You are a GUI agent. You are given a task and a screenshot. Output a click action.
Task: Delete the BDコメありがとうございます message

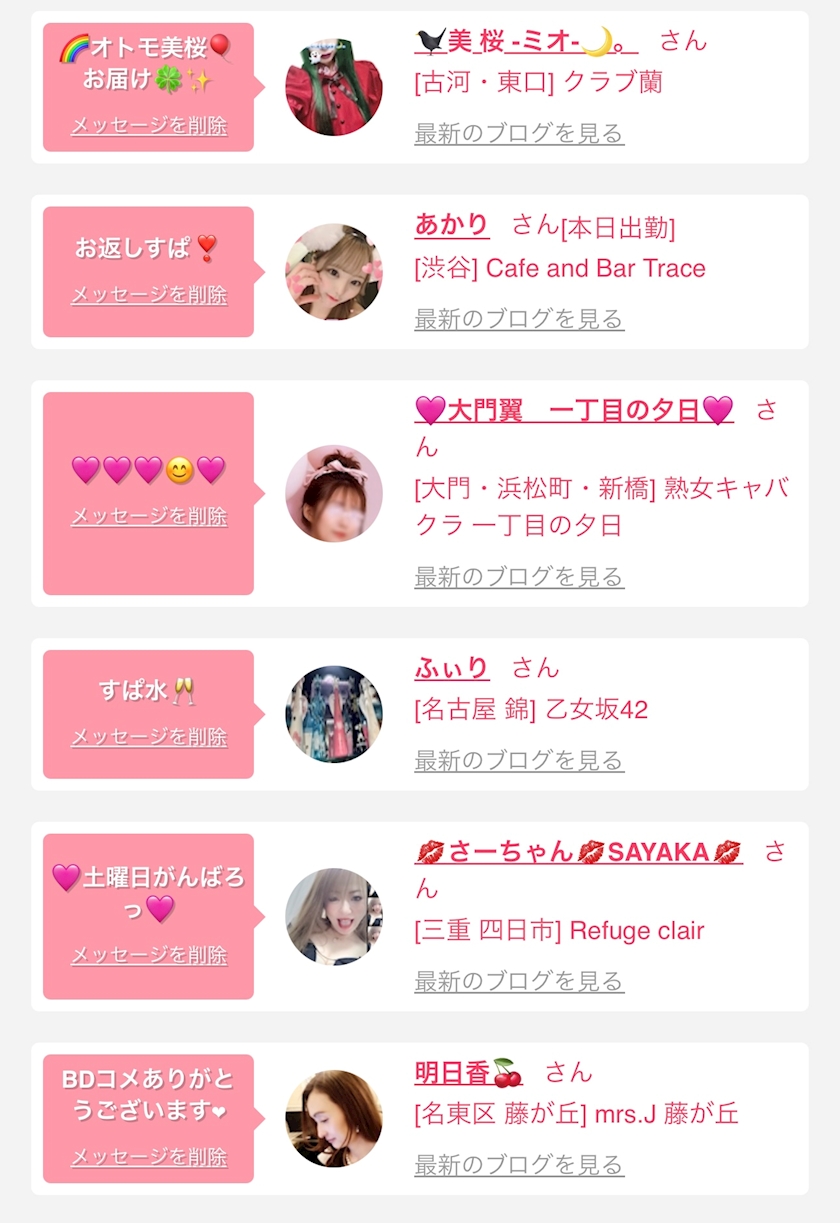[148, 1157]
